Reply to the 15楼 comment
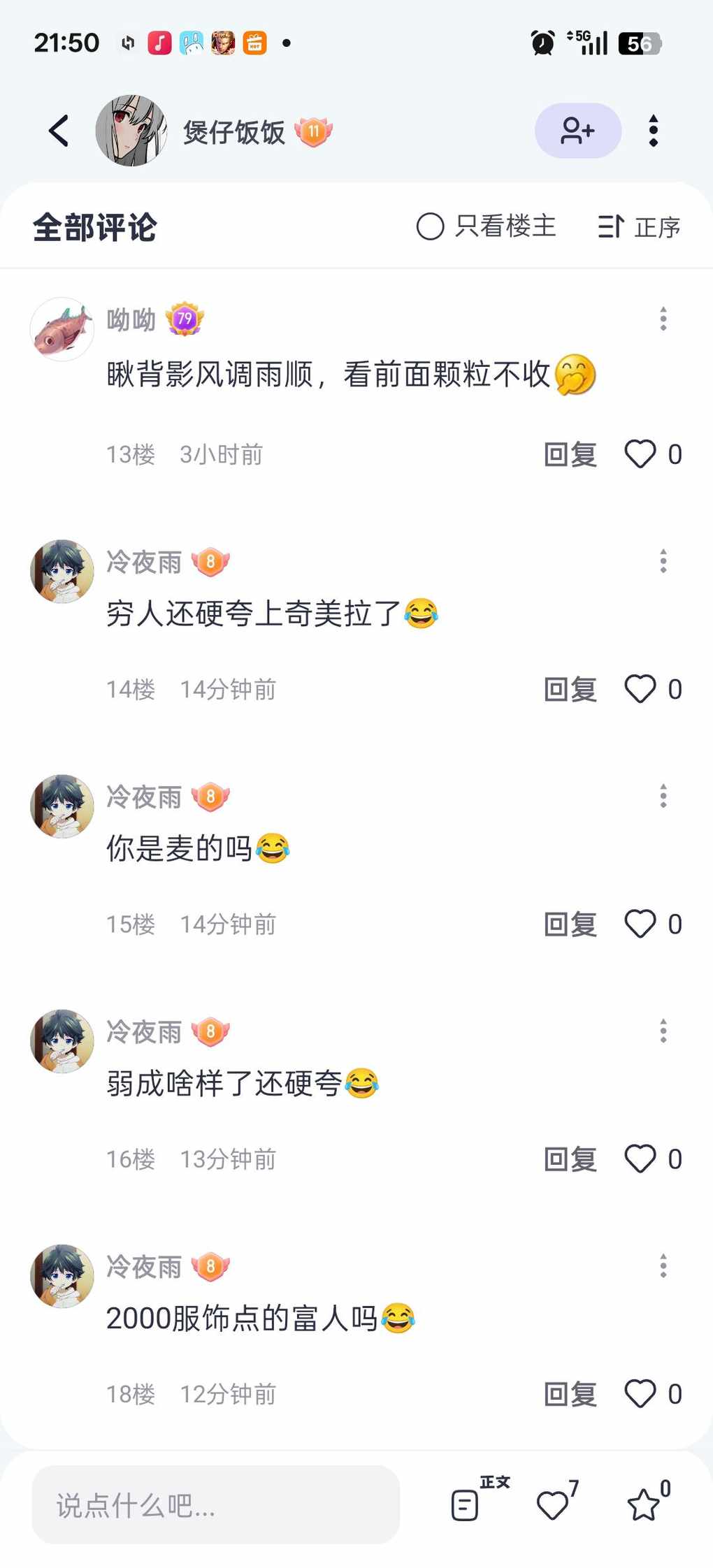713x1568 pixels. tap(570, 924)
